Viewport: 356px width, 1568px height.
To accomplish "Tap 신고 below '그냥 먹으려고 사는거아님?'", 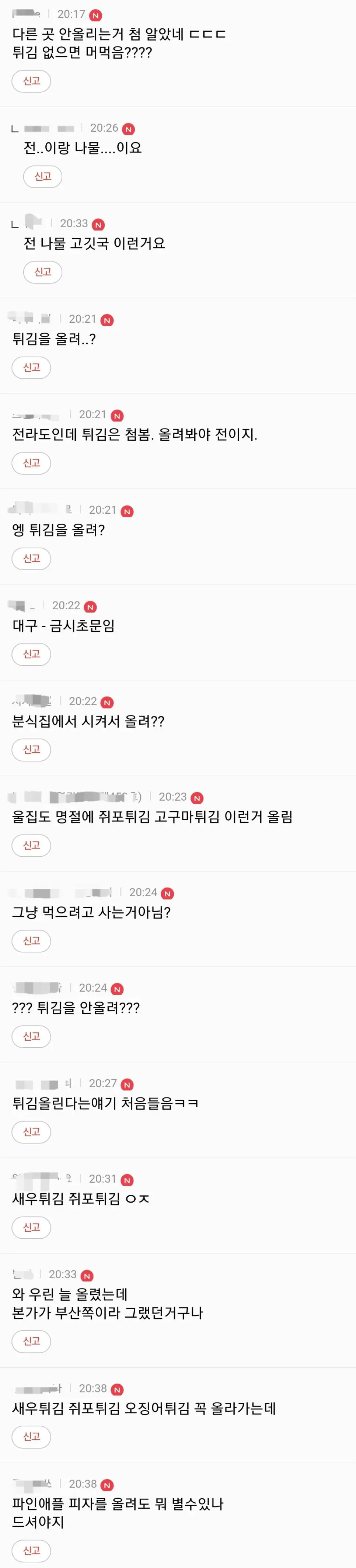I will 31,941.
